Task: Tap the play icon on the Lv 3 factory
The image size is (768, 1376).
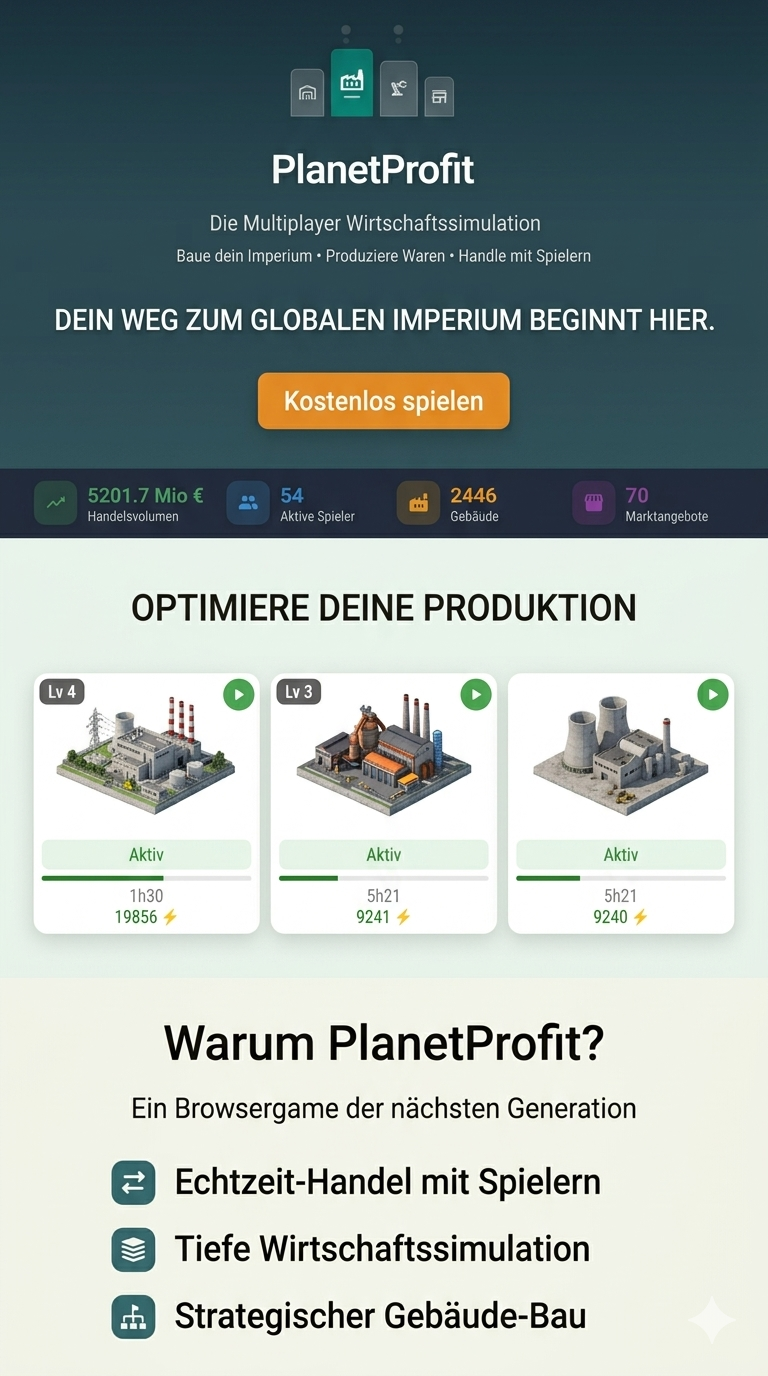Action: tap(476, 694)
